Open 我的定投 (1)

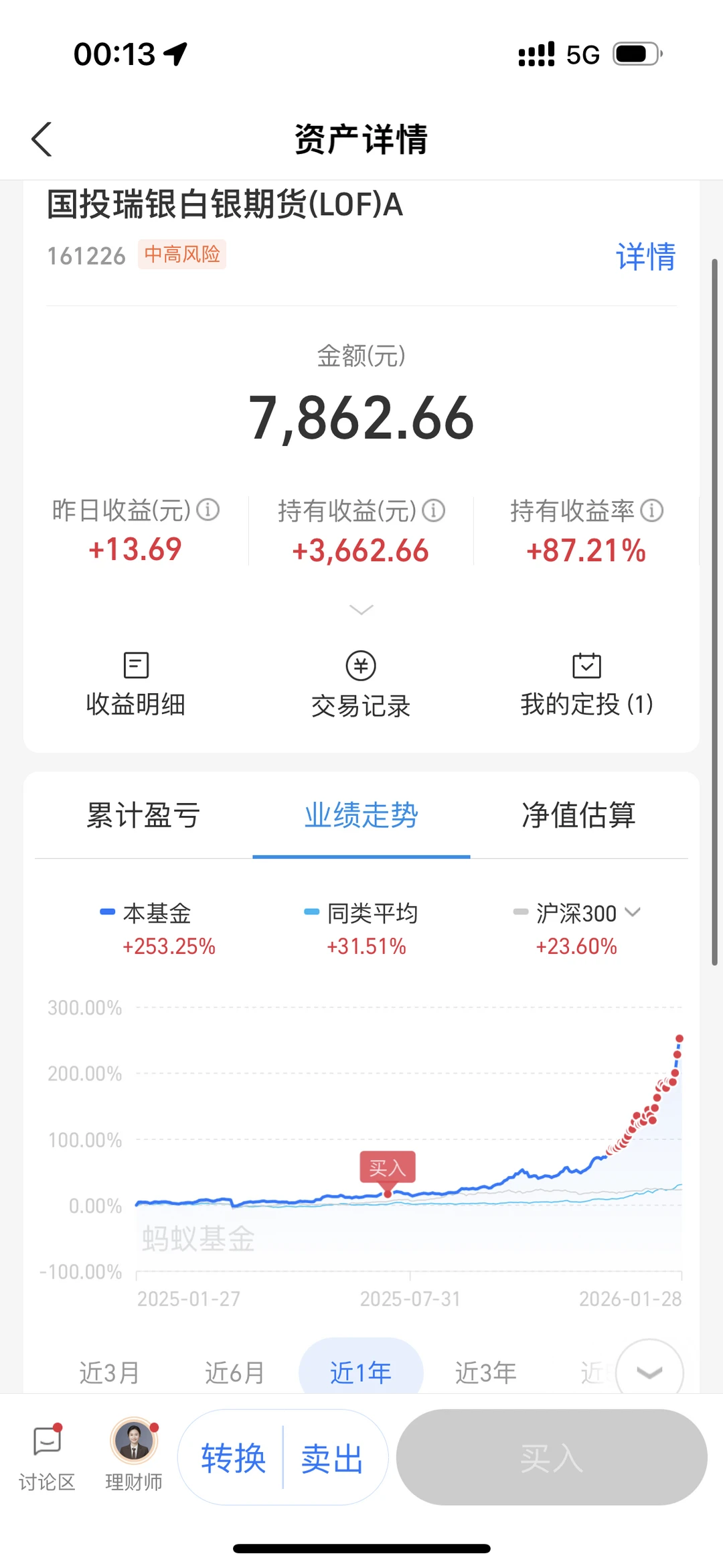[586, 685]
